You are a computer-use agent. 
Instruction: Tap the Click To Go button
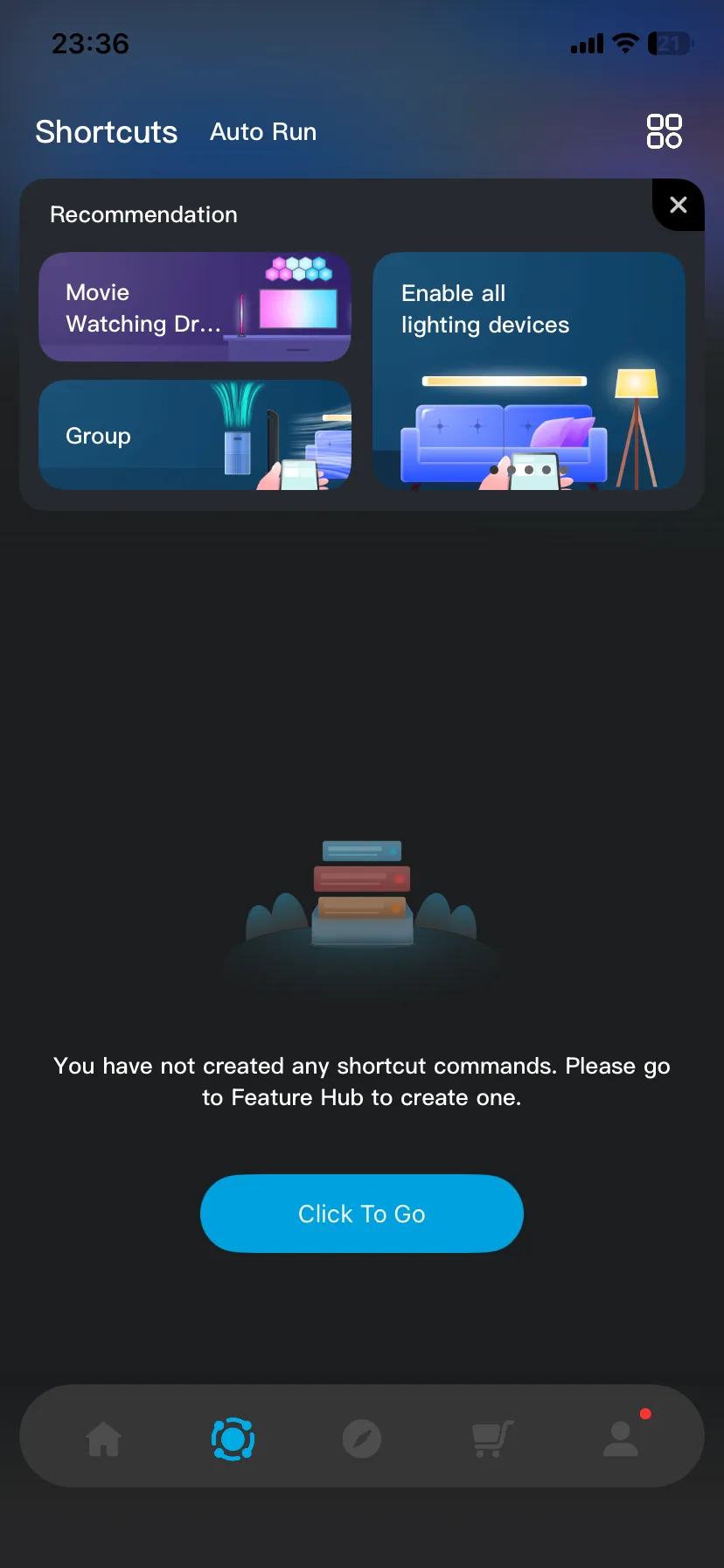click(x=362, y=1214)
